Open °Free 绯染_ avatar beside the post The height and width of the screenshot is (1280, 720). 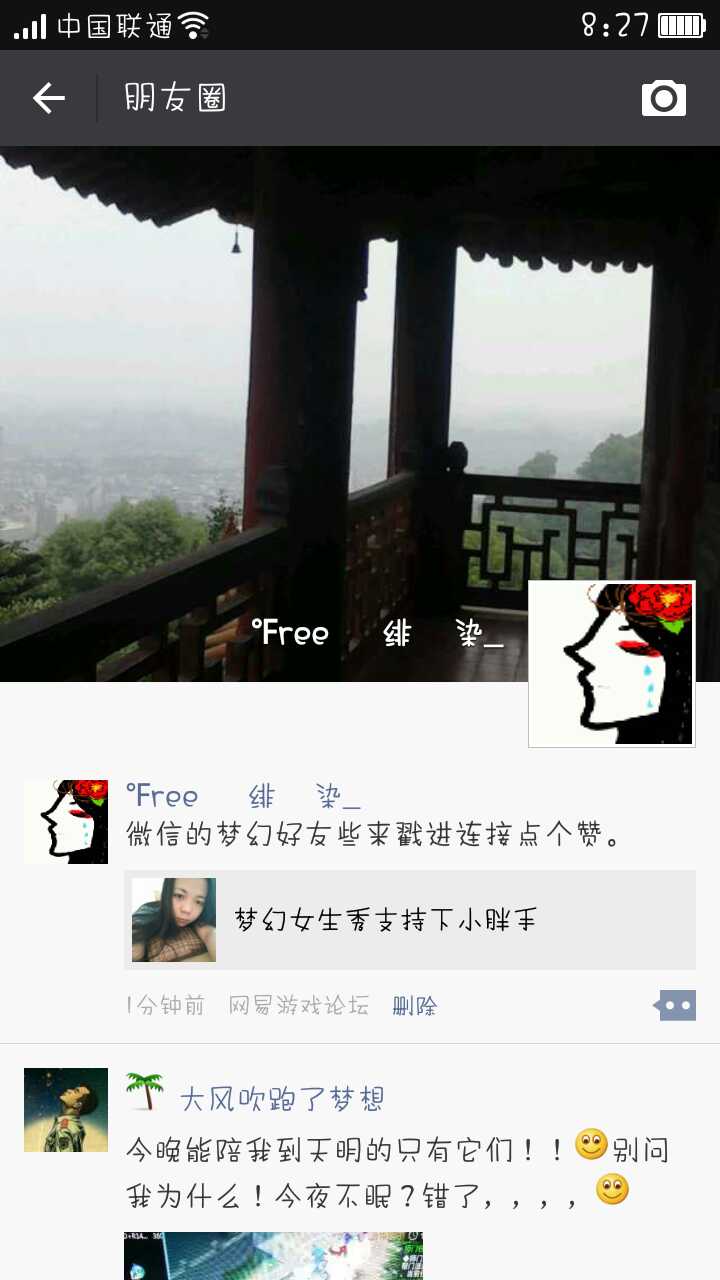click(66, 821)
